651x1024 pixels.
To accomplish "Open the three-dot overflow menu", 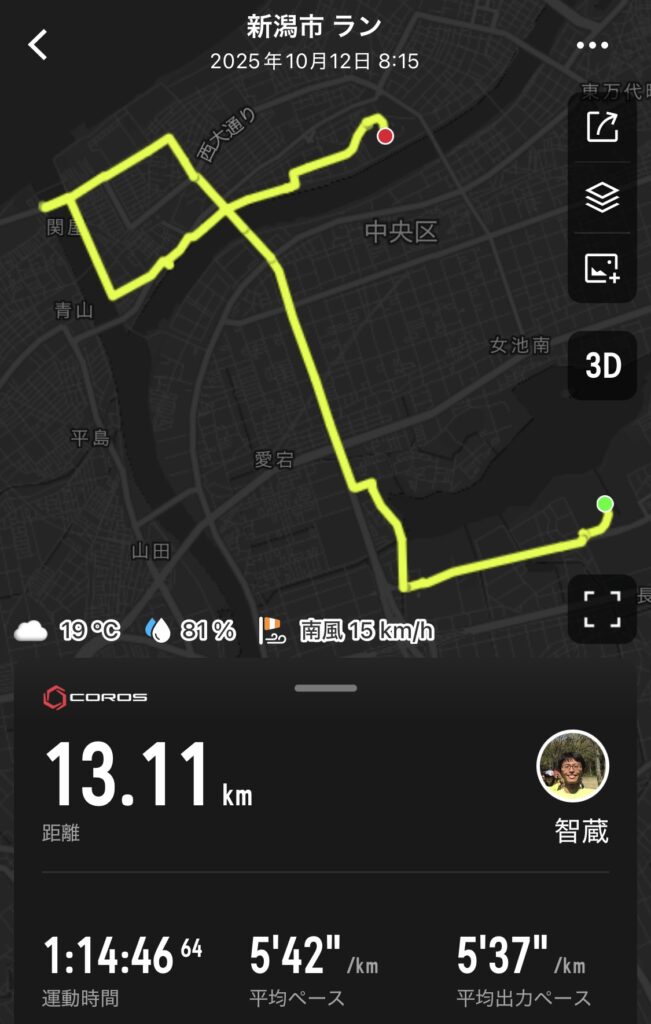I will [592, 46].
